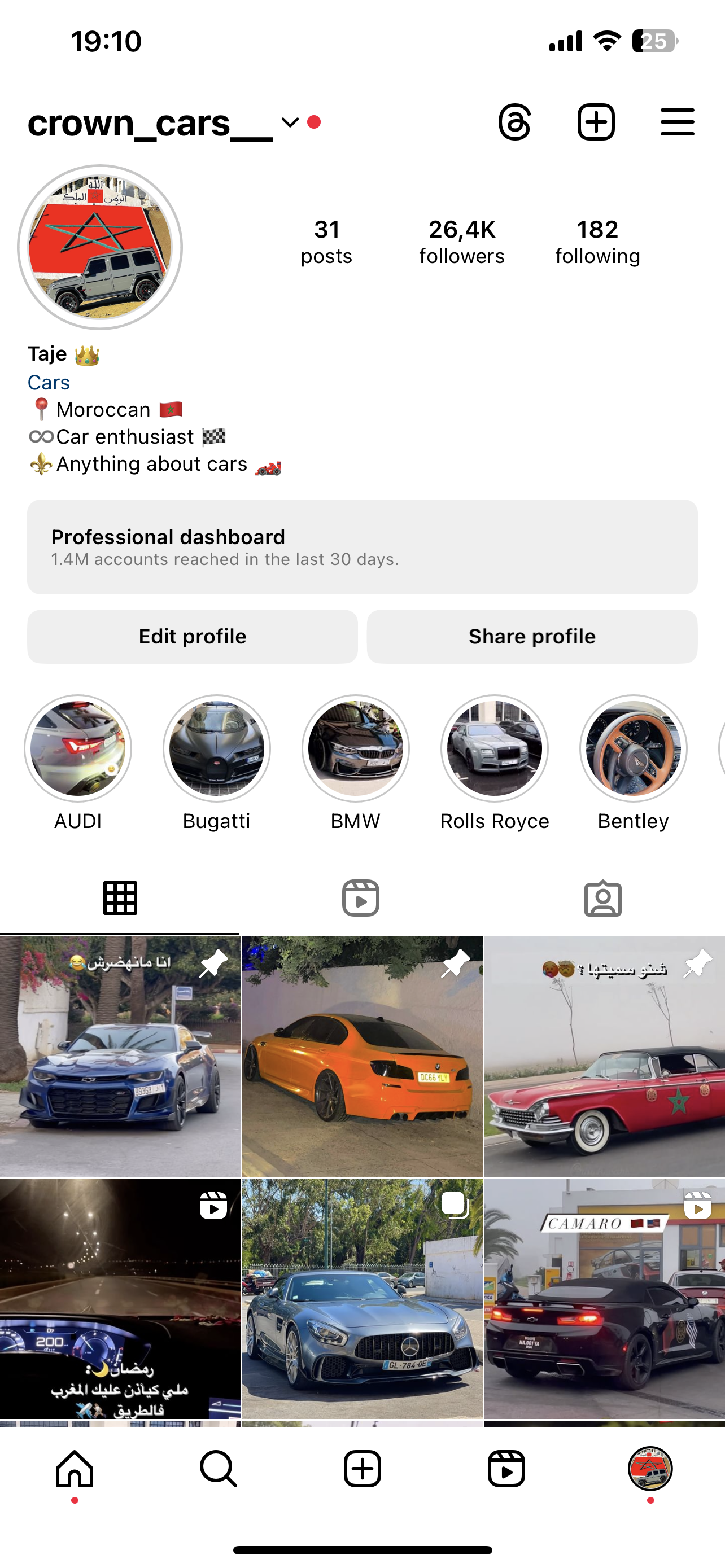Go to Home in bottom navigation

click(x=75, y=1469)
